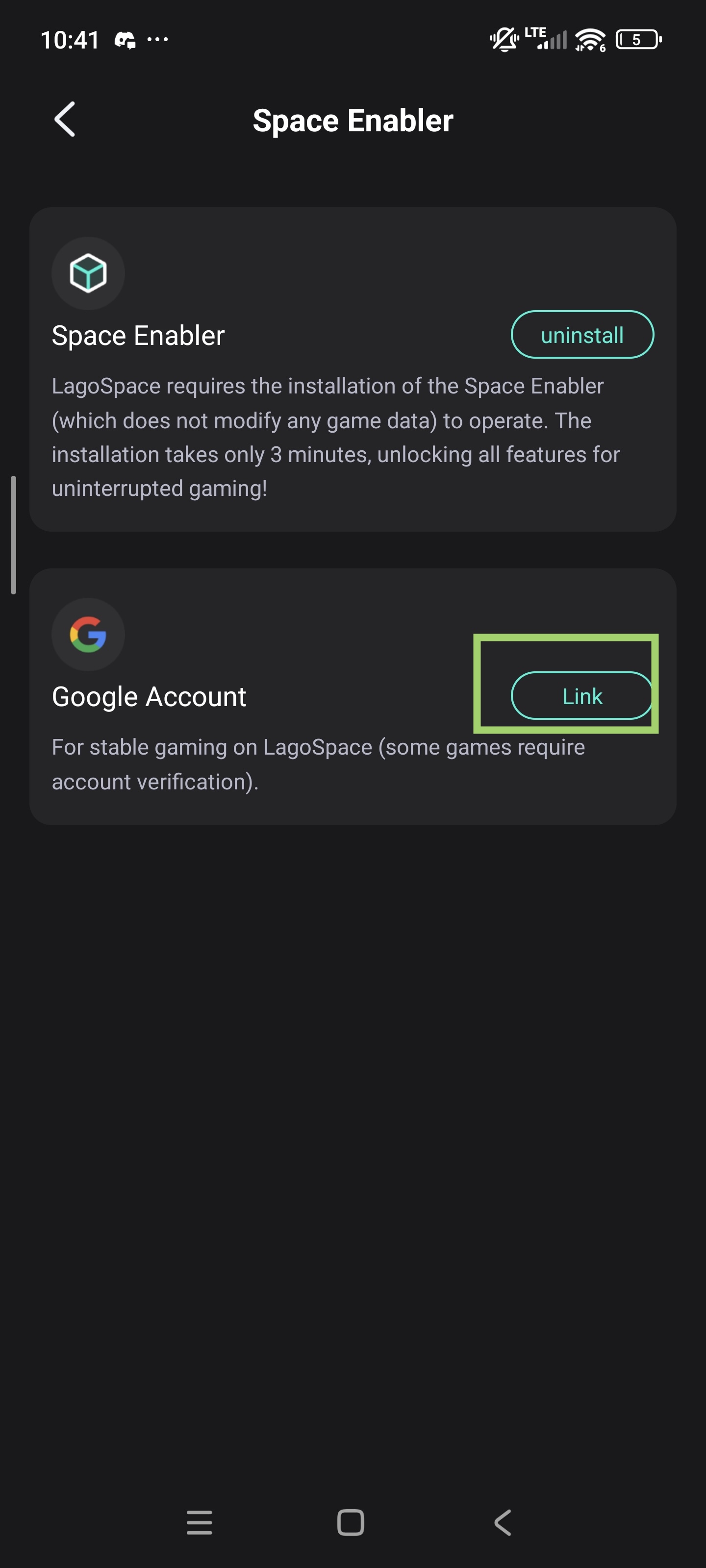
Task: Link your Google Account
Action: pos(582,696)
